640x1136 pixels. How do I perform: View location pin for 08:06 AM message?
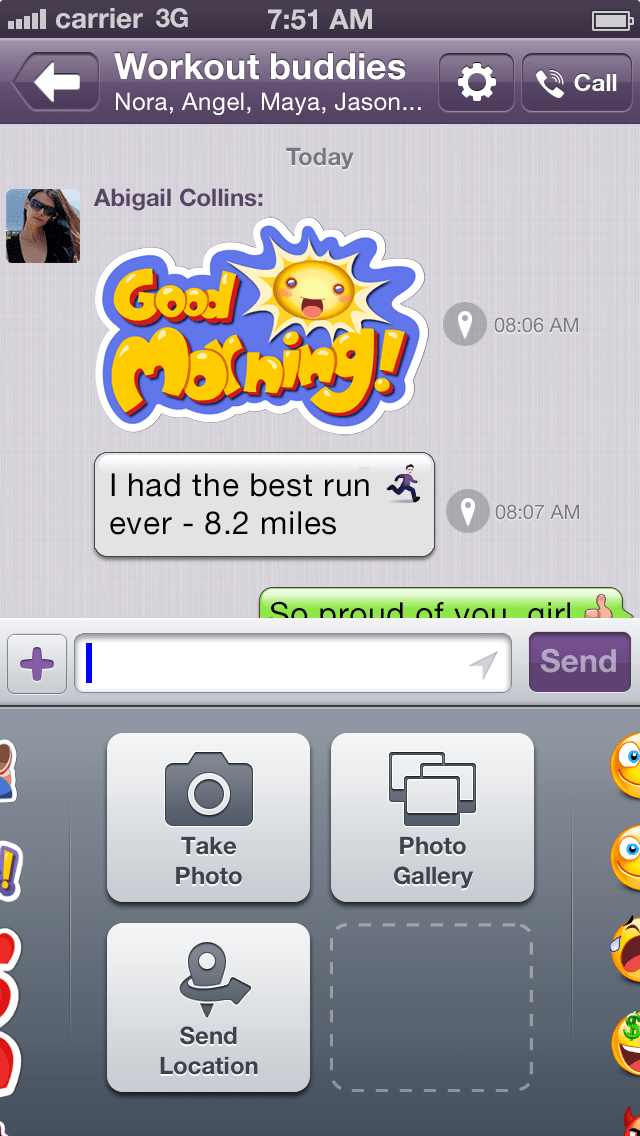click(464, 325)
